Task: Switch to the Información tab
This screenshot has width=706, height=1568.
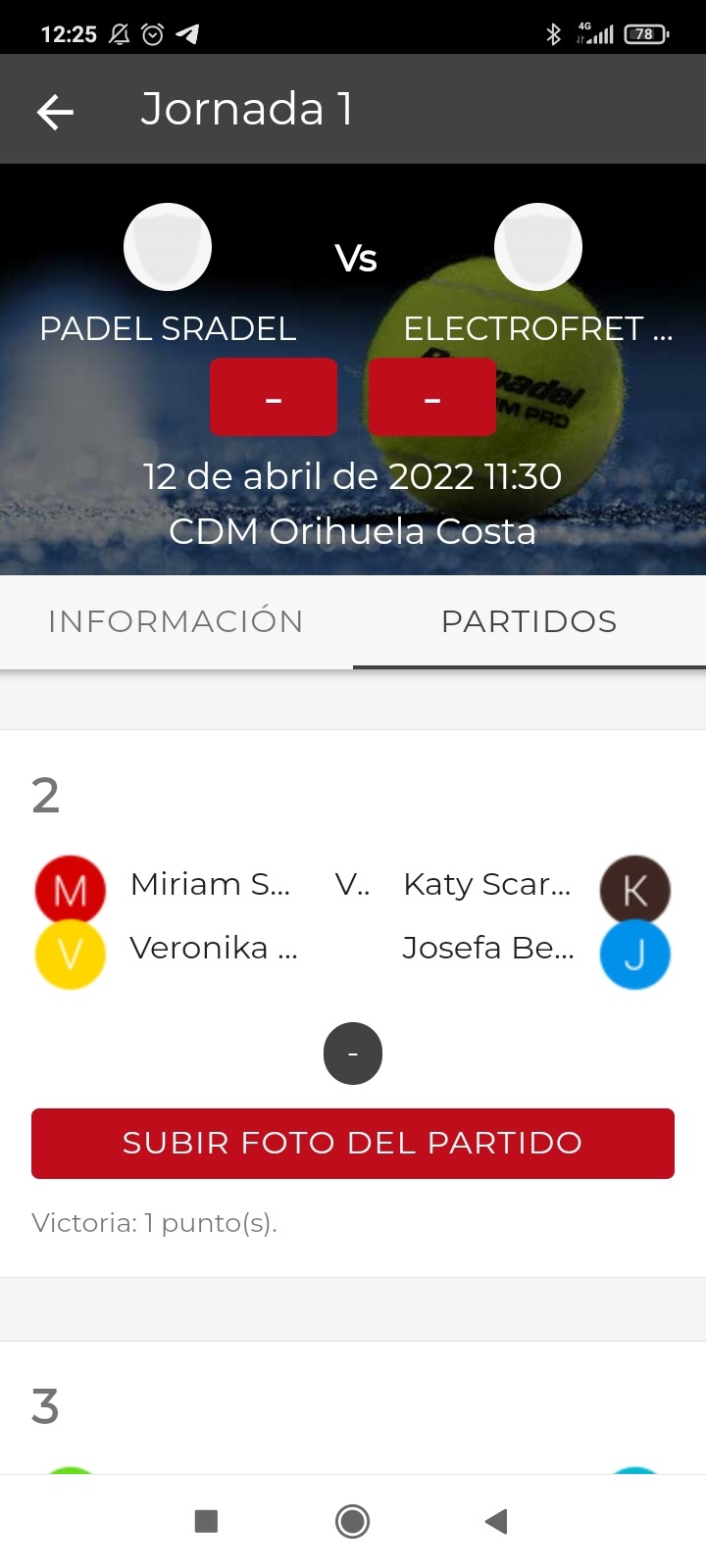Action: click(x=176, y=621)
